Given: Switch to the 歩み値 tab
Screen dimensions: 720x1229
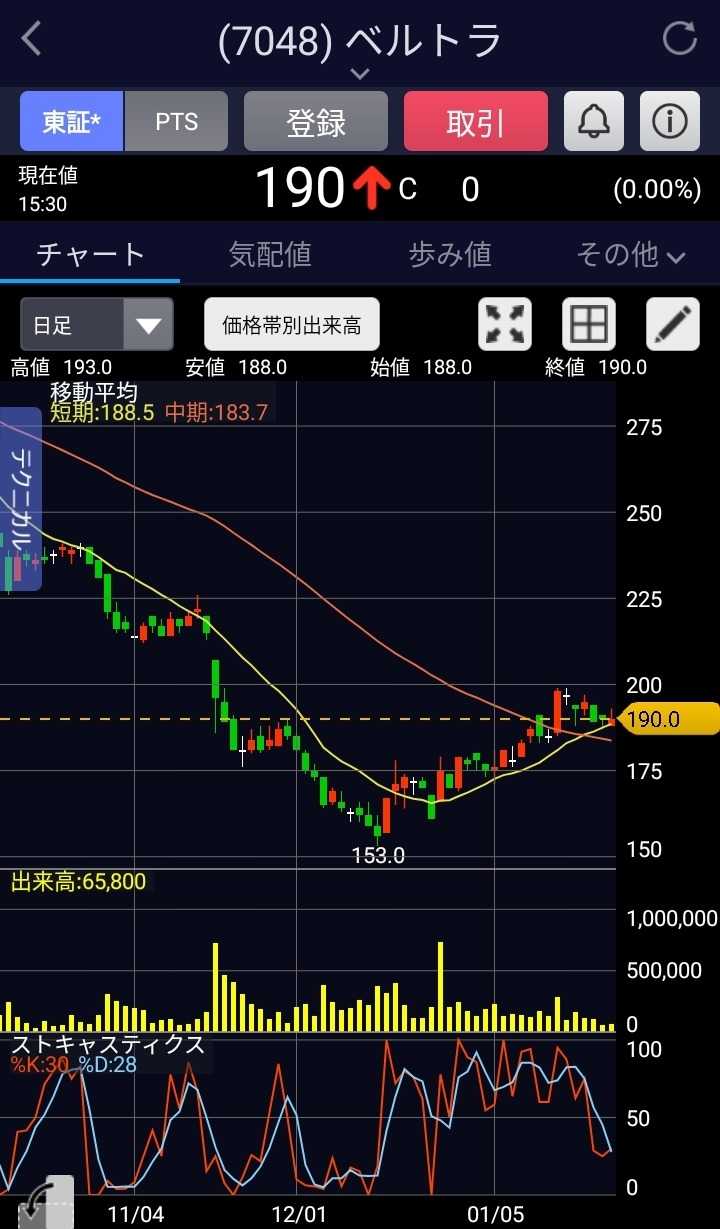Looking at the screenshot, I should 450,255.
